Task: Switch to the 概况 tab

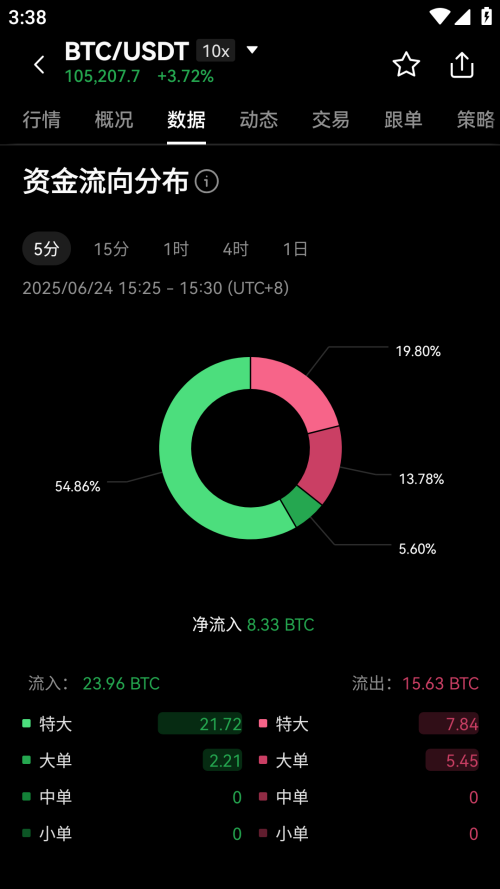Action: [114, 120]
